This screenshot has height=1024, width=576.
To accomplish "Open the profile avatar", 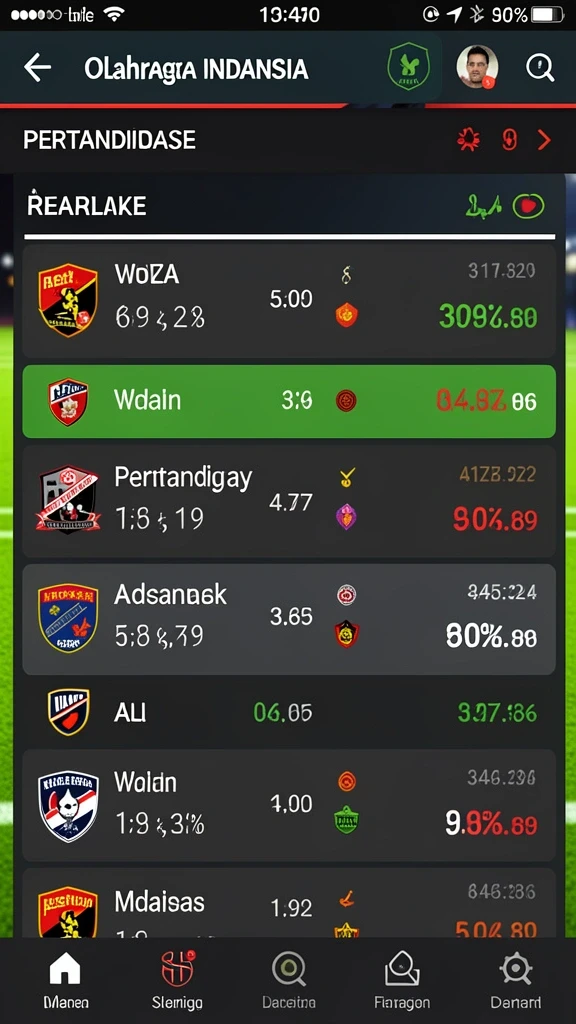I will (477, 67).
